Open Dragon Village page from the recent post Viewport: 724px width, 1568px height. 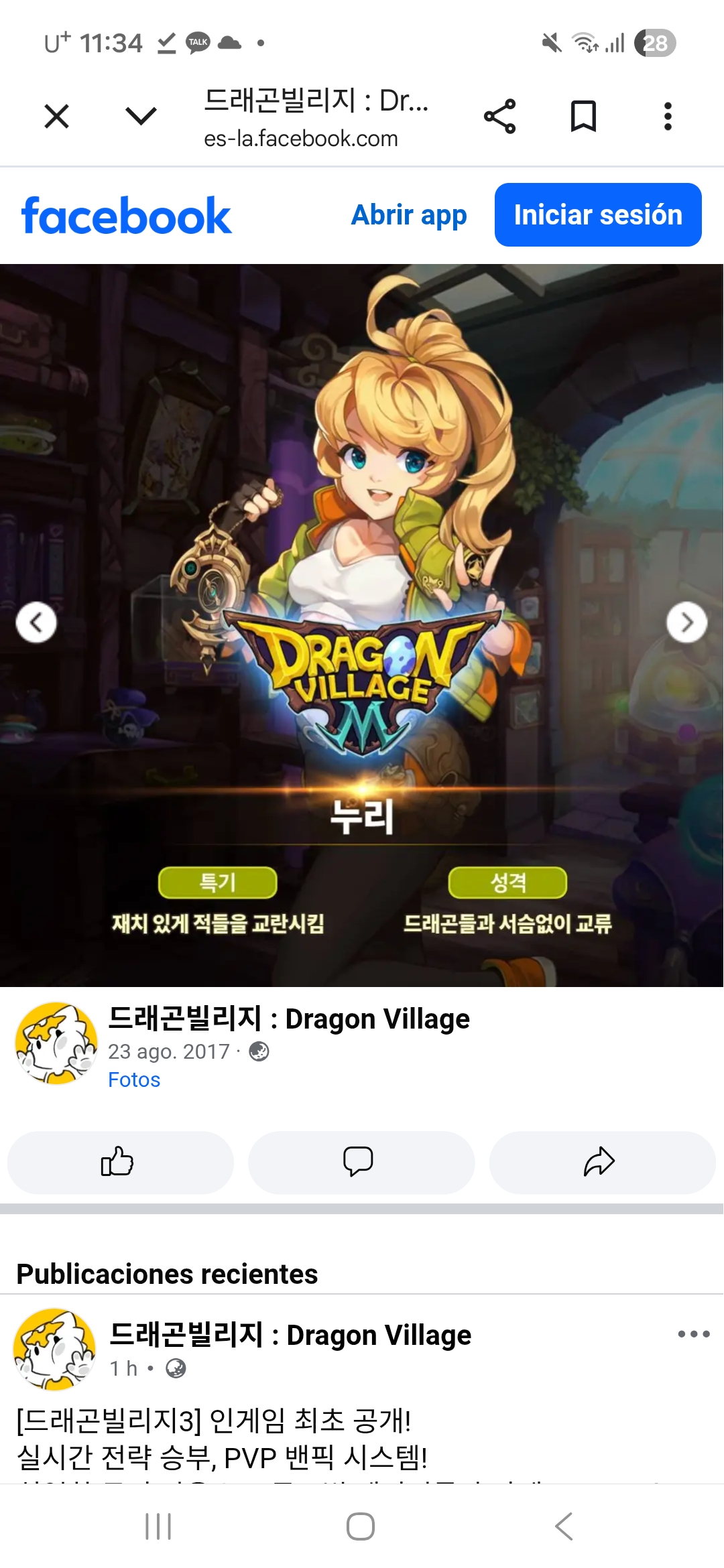pos(290,1335)
